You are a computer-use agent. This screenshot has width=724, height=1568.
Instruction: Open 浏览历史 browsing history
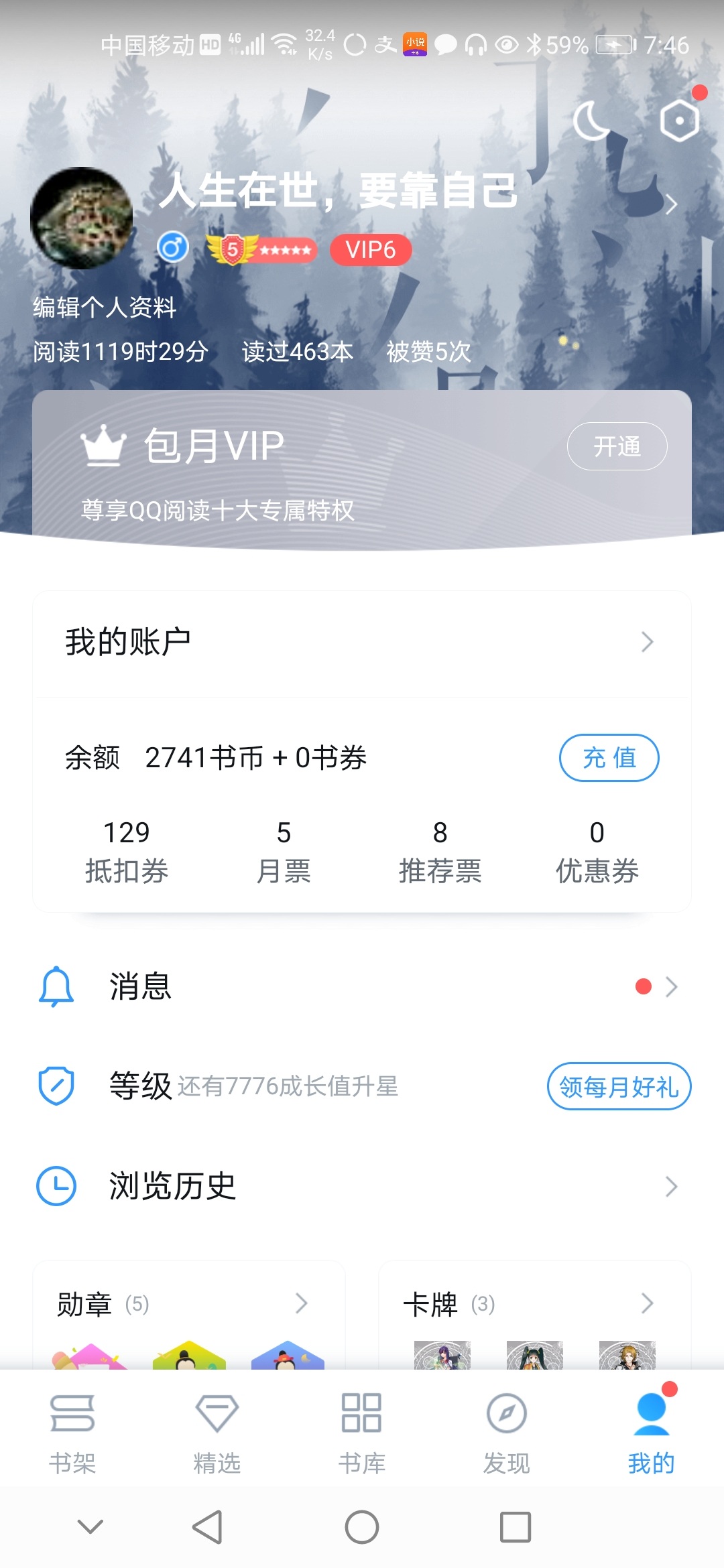362,1186
